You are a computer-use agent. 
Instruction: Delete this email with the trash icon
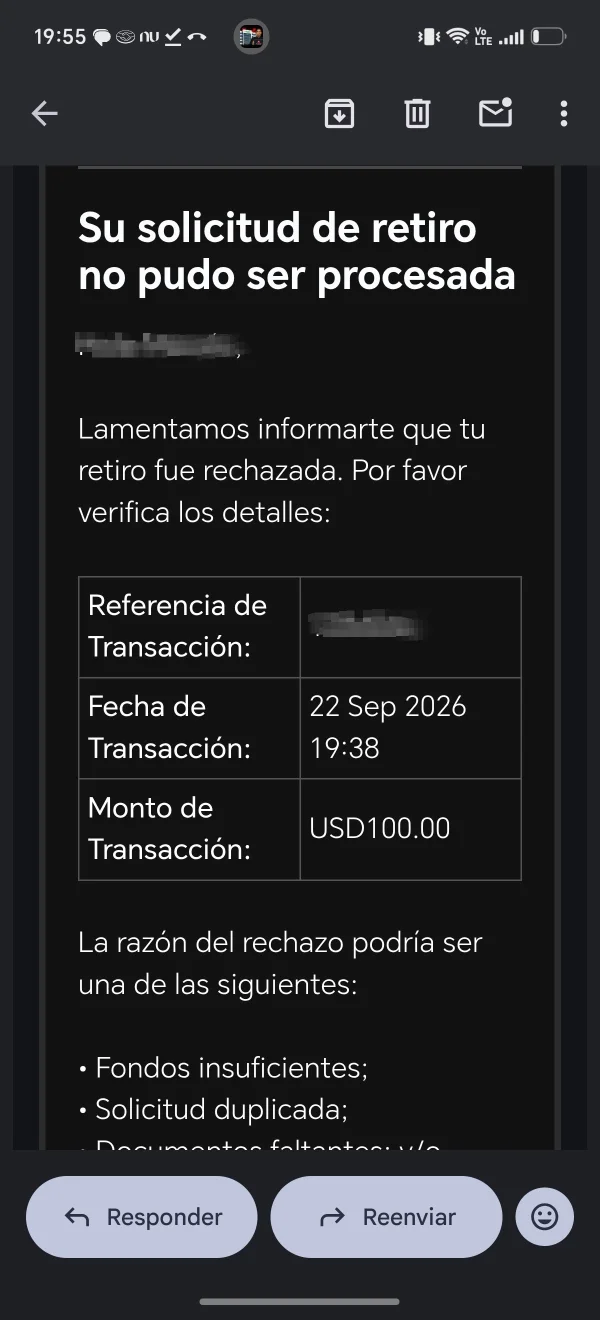click(417, 114)
